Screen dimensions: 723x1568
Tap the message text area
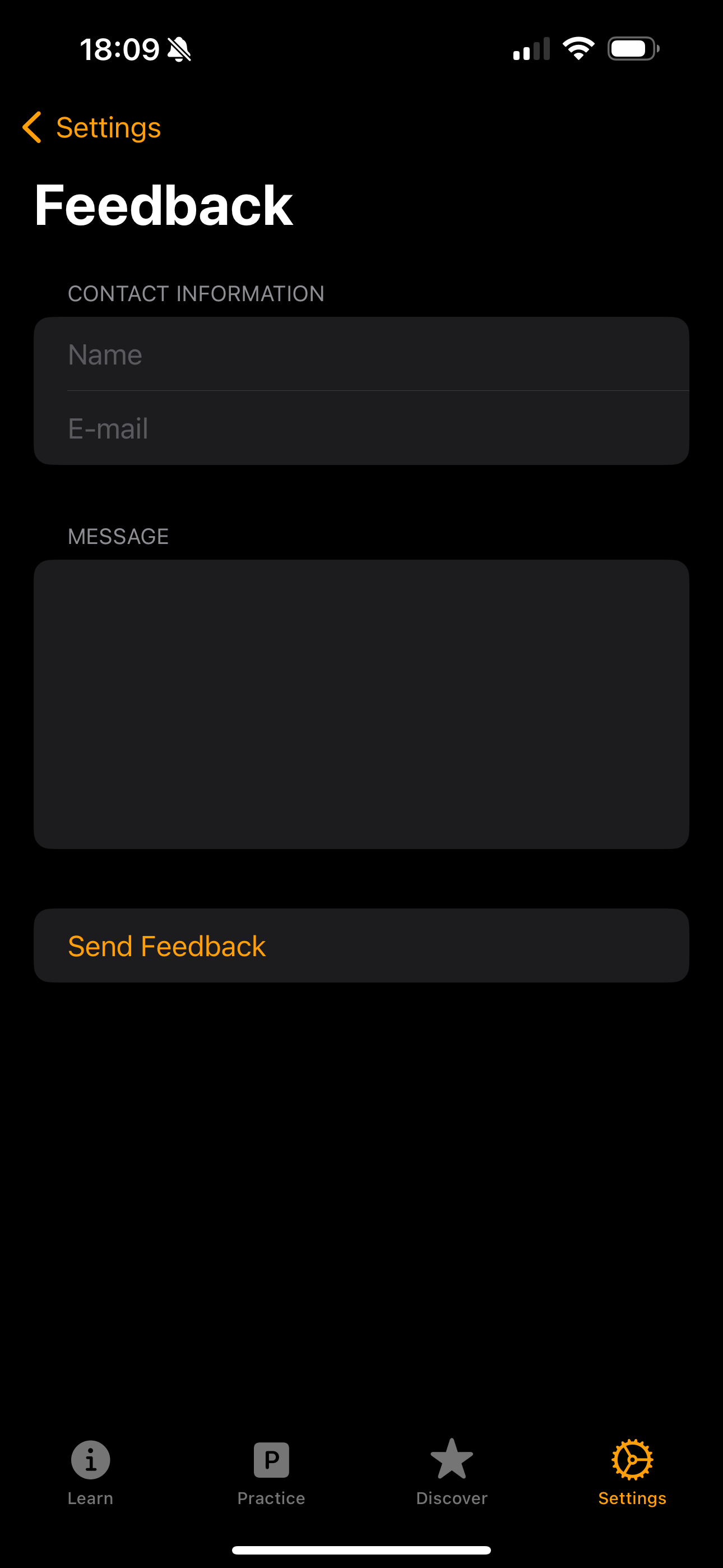(361, 704)
